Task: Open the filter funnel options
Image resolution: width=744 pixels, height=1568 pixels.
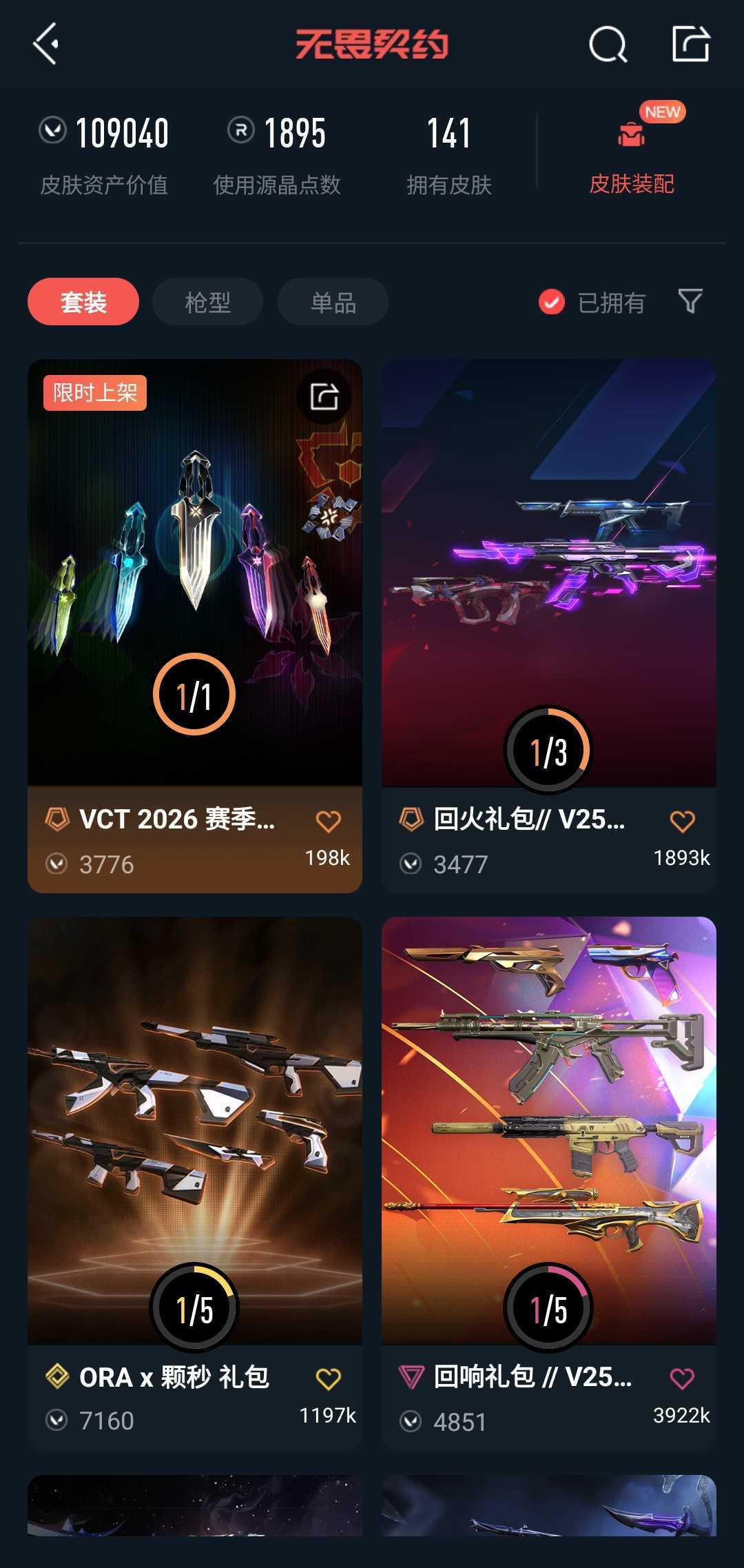Action: tap(690, 301)
